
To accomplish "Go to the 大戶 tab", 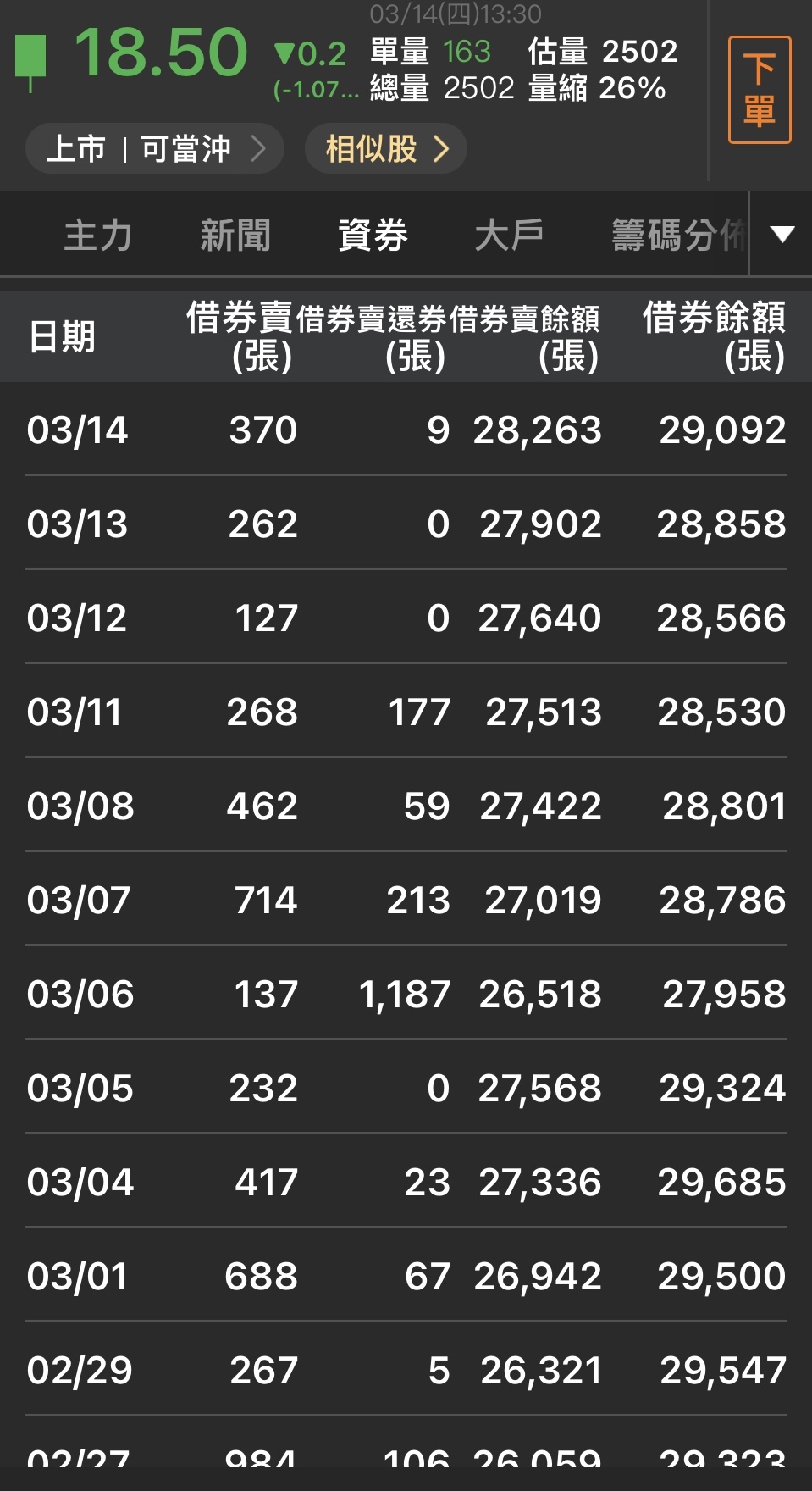I will click(509, 235).
